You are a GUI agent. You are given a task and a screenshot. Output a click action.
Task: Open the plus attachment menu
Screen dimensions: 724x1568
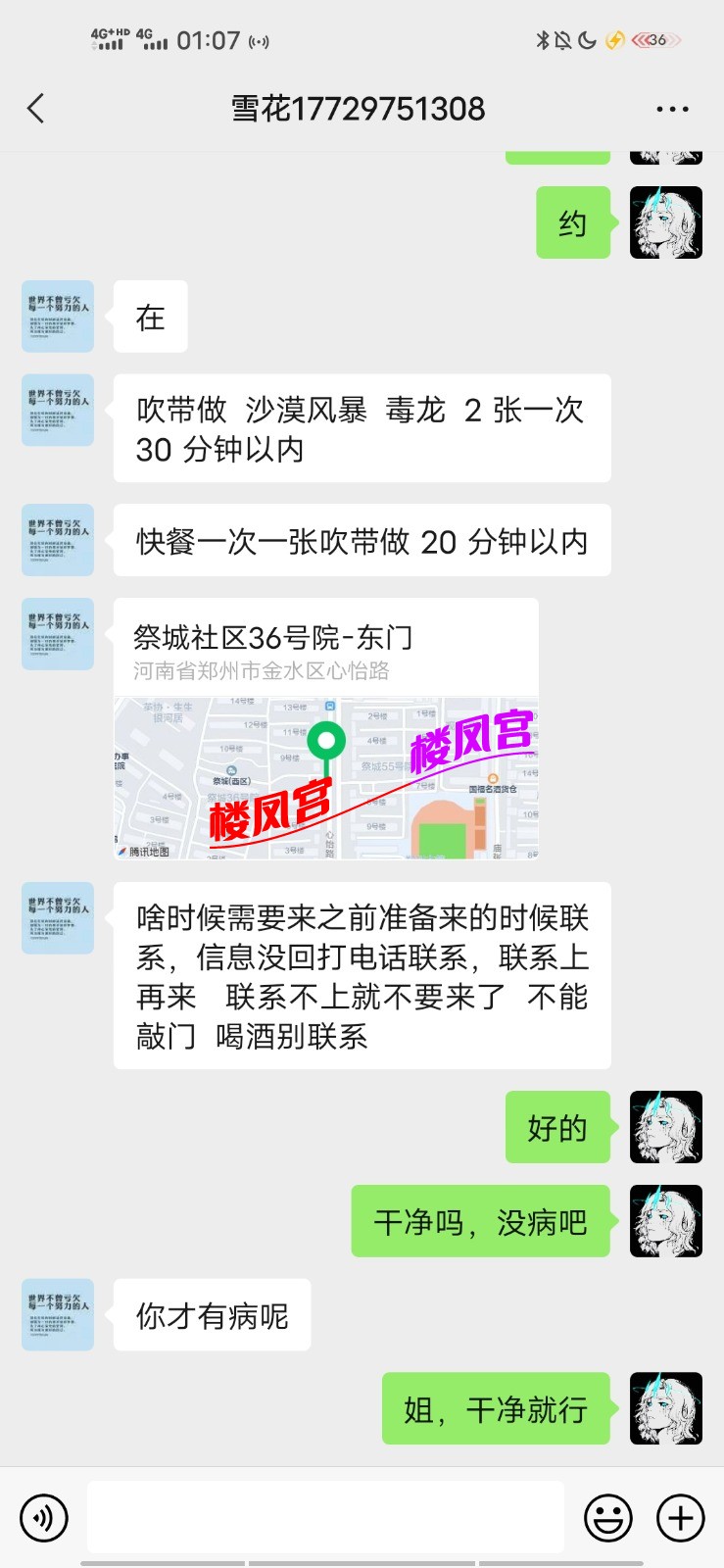click(x=679, y=1517)
